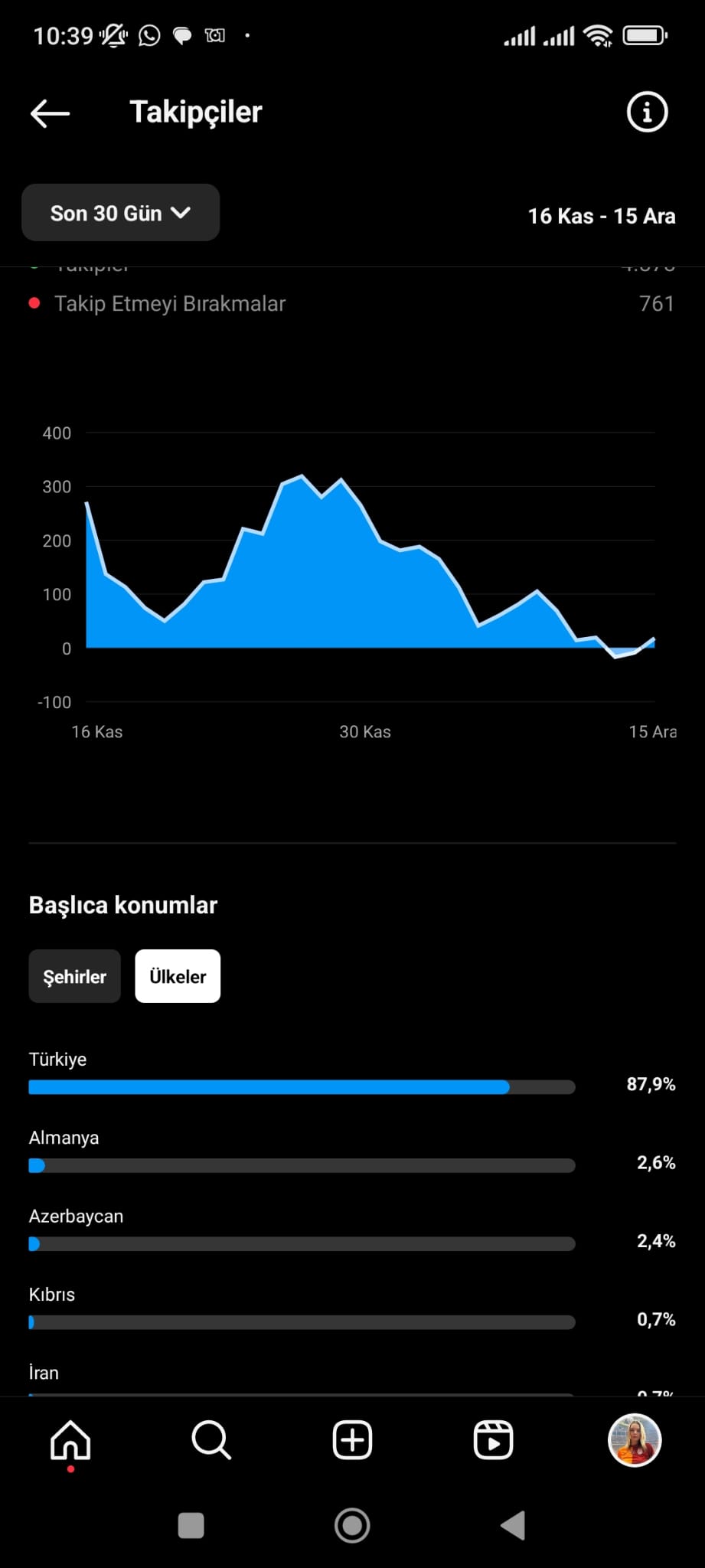Switch to the Şehirler locations tab
This screenshot has height=1568, width=705.
[74, 976]
